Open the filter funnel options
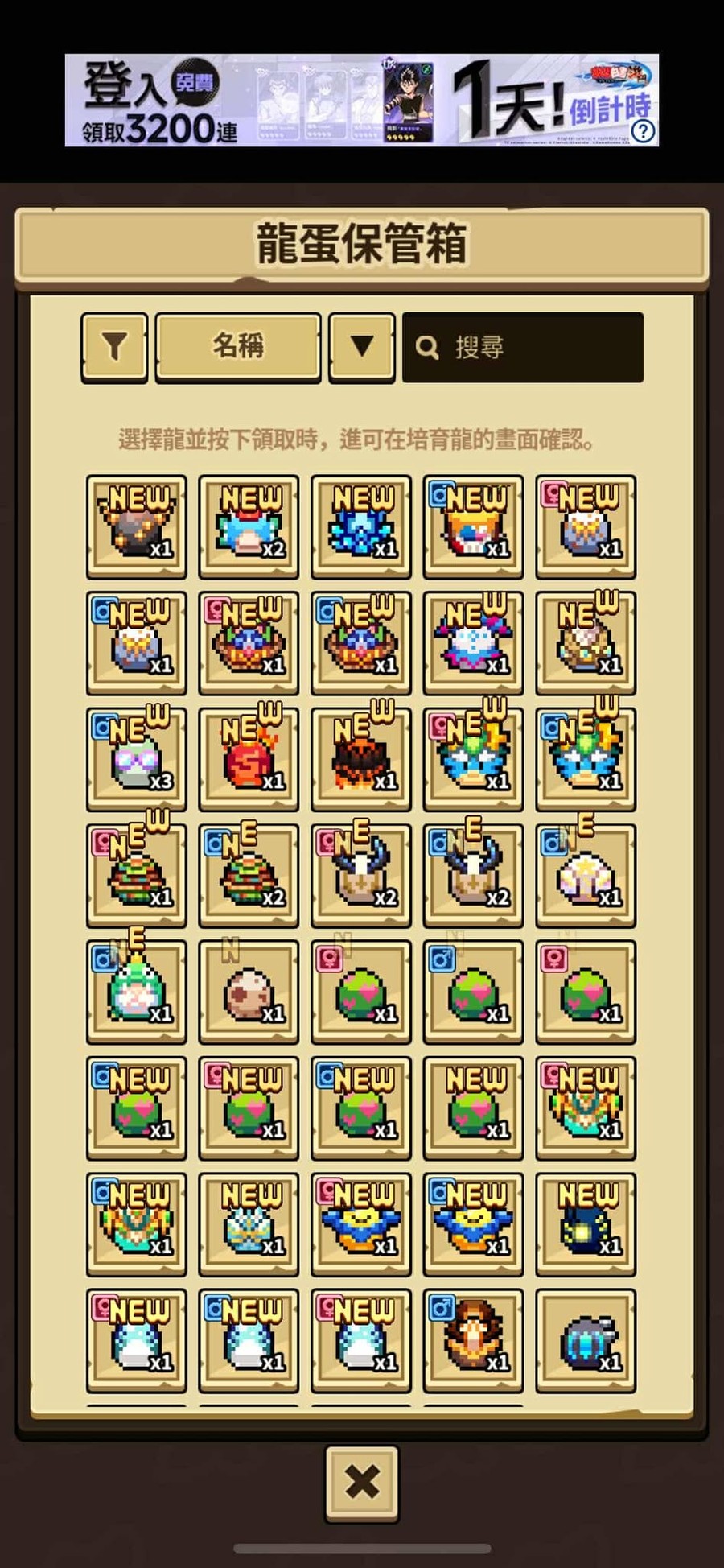The image size is (724, 1568). click(x=114, y=347)
